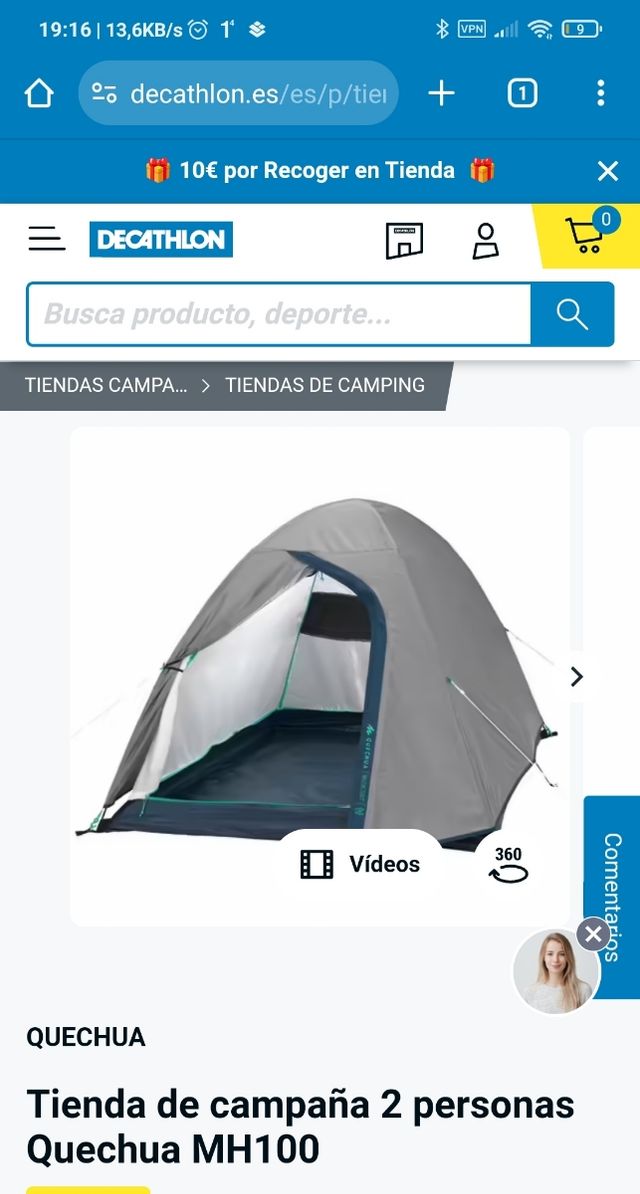
Task: Tap the magnifying glass search button
Action: tap(572, 315)
